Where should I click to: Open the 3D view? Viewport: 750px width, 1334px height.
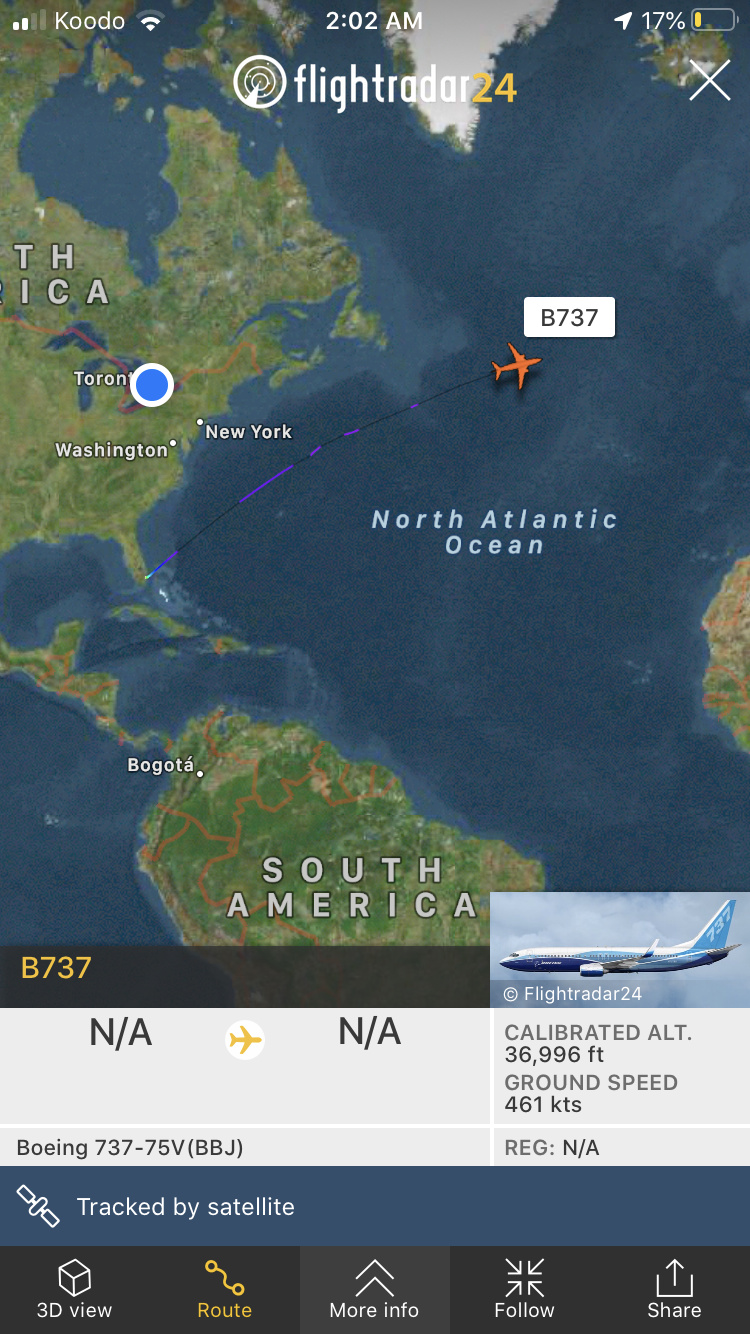pos(75,1289)
